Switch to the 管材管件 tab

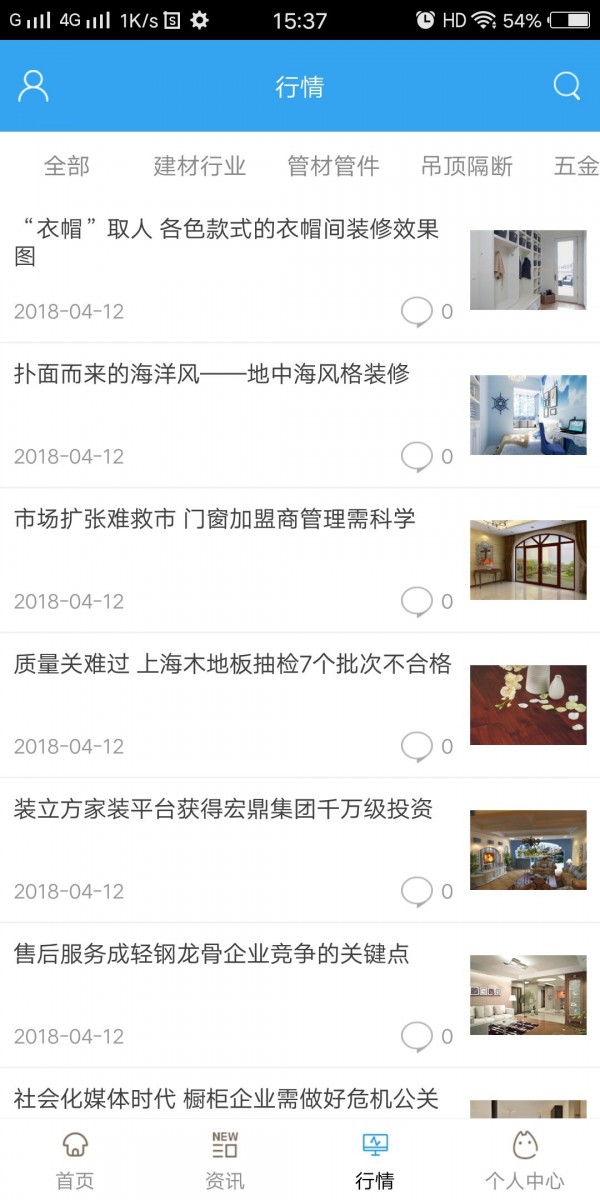(333, 166)
